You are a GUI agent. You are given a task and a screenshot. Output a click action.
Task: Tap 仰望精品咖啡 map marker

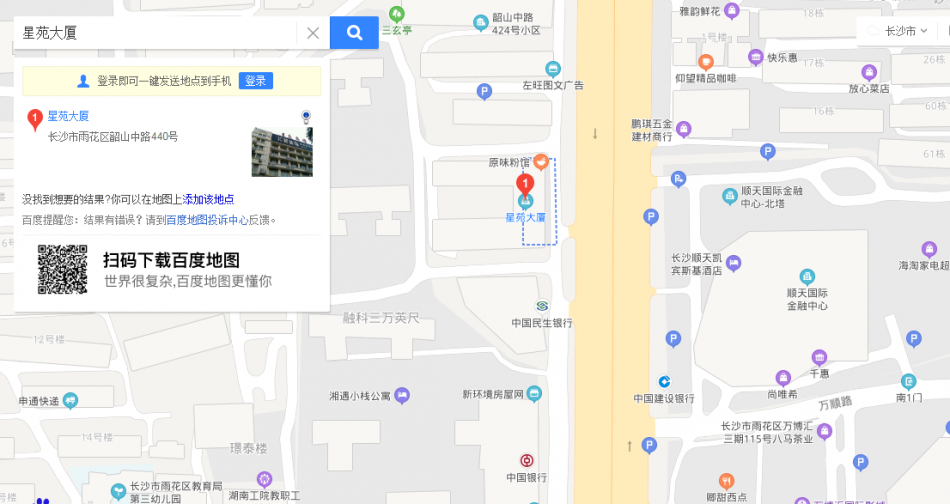[x=705, y=62]
